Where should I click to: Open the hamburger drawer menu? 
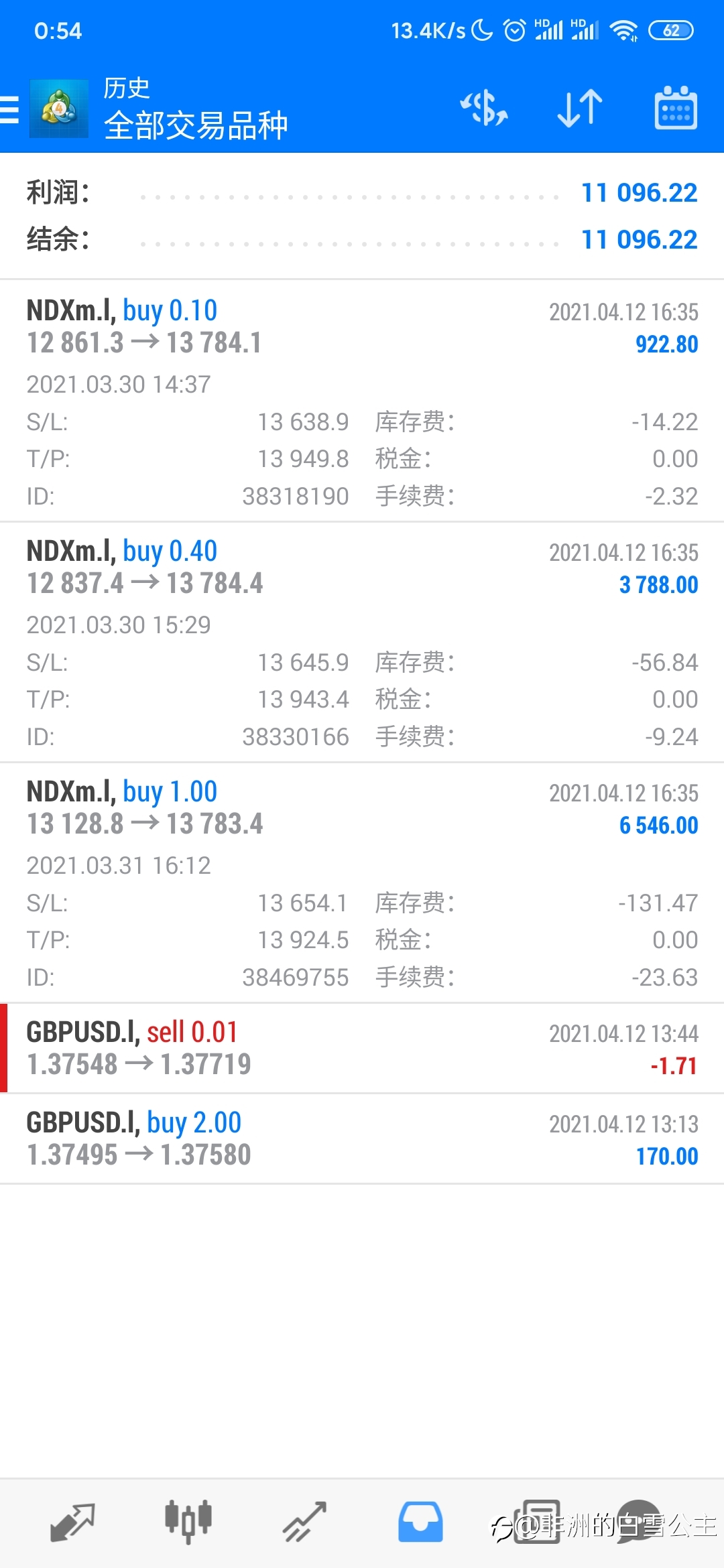10,109
